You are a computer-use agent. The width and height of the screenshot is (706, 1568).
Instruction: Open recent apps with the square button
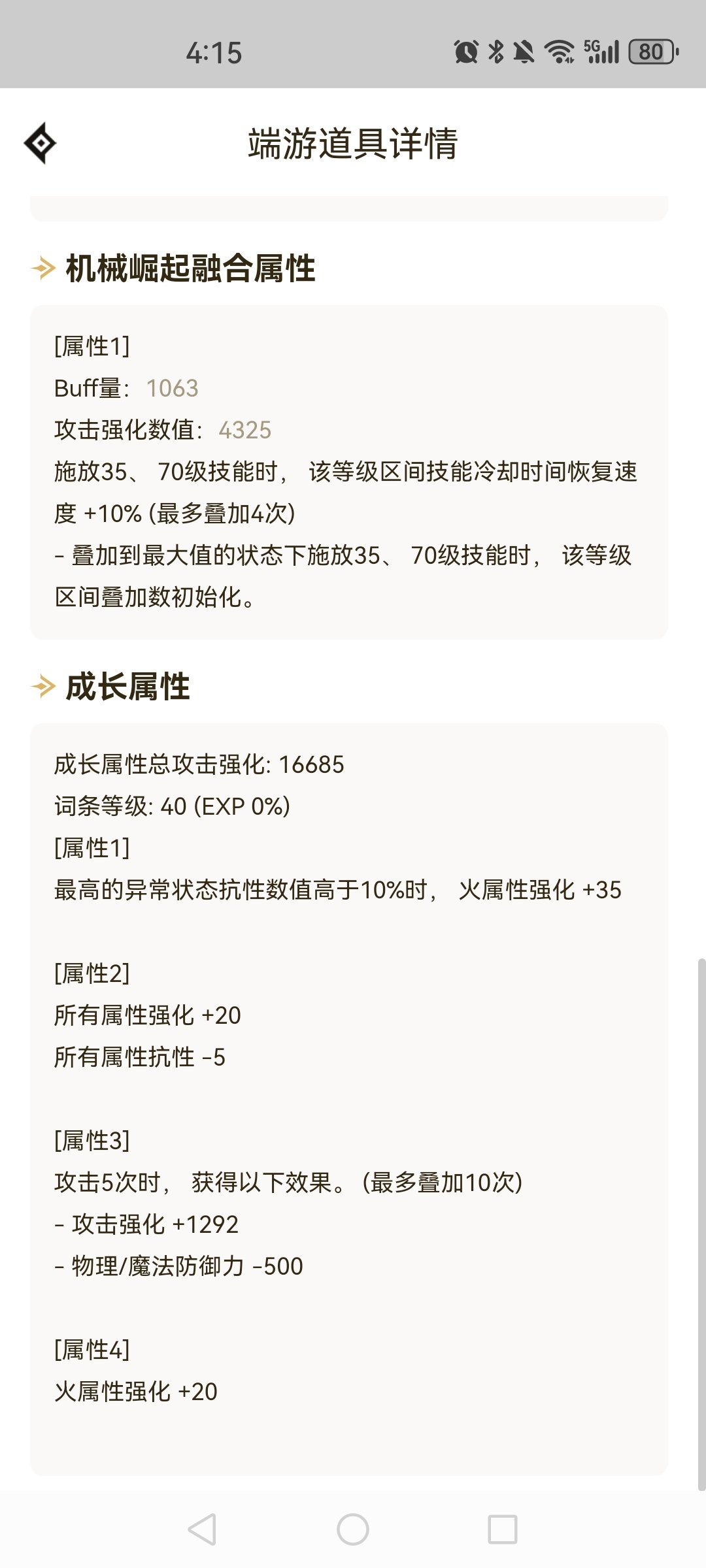point(503,1529)
